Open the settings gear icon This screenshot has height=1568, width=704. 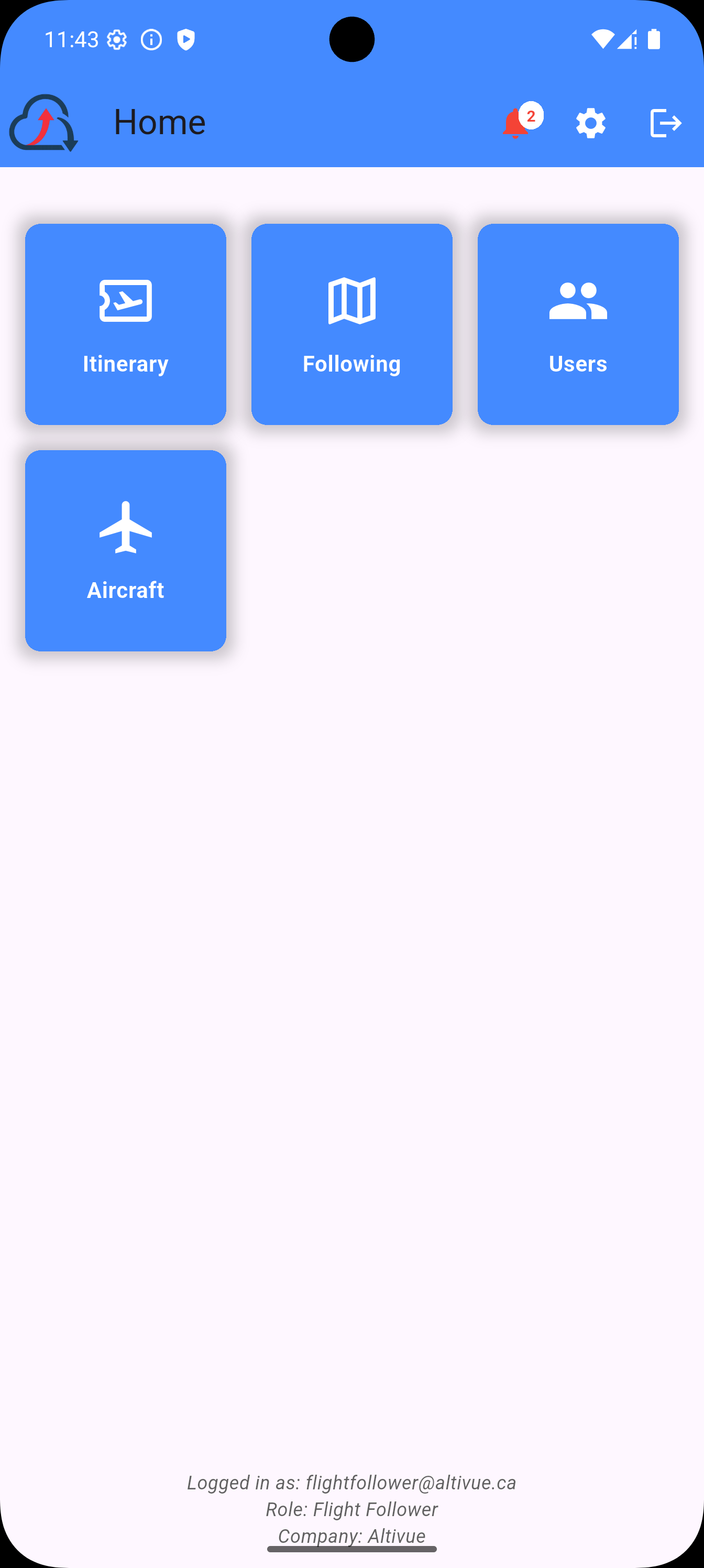(x=591, y=124)
